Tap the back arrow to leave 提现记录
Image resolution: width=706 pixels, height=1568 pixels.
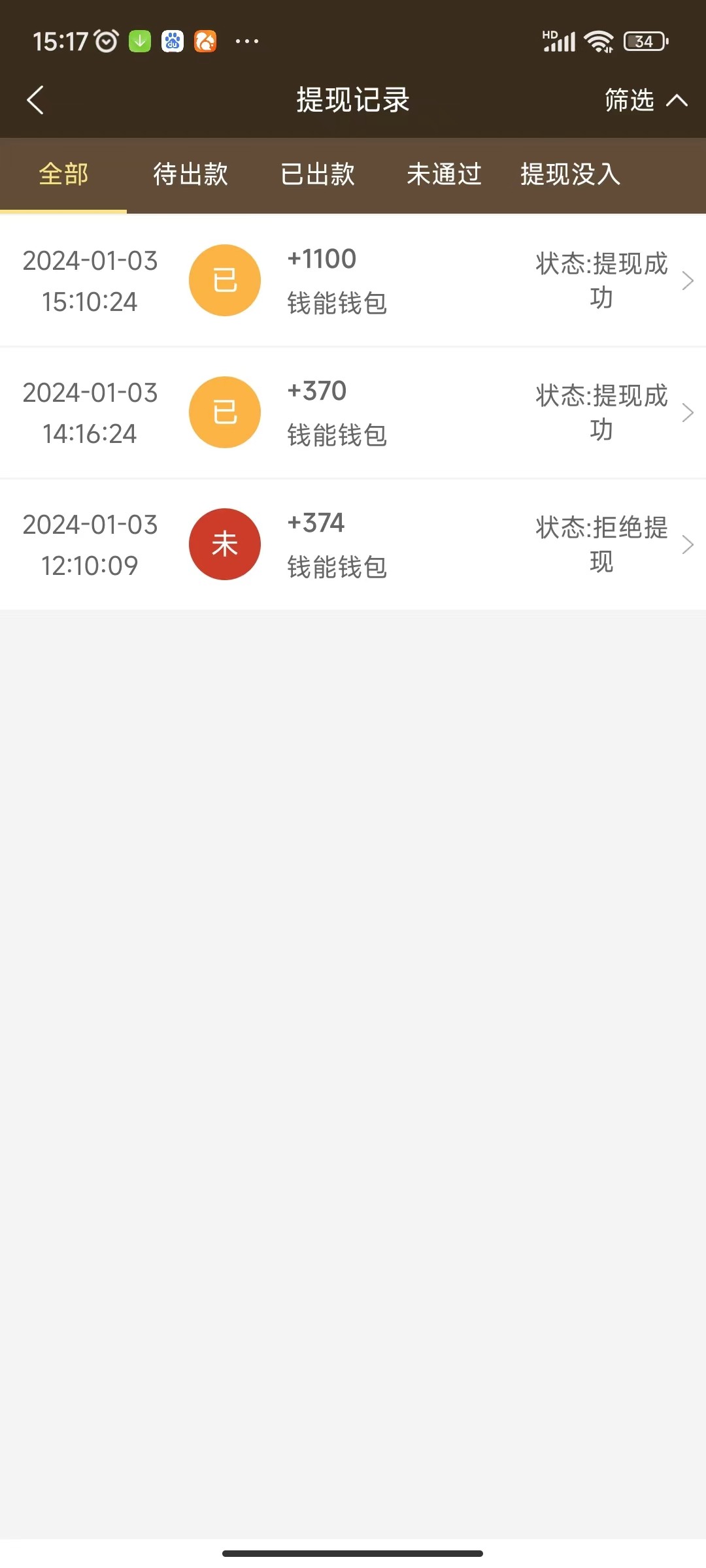pos(36,101)
